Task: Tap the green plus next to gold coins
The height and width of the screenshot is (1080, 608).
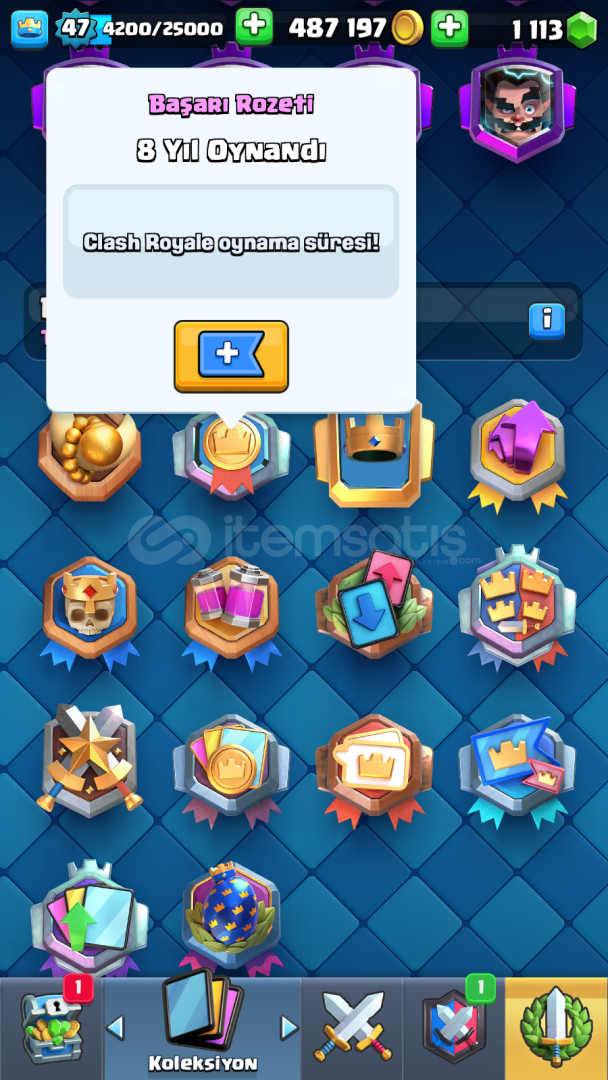Action: (x=450, y=28)
